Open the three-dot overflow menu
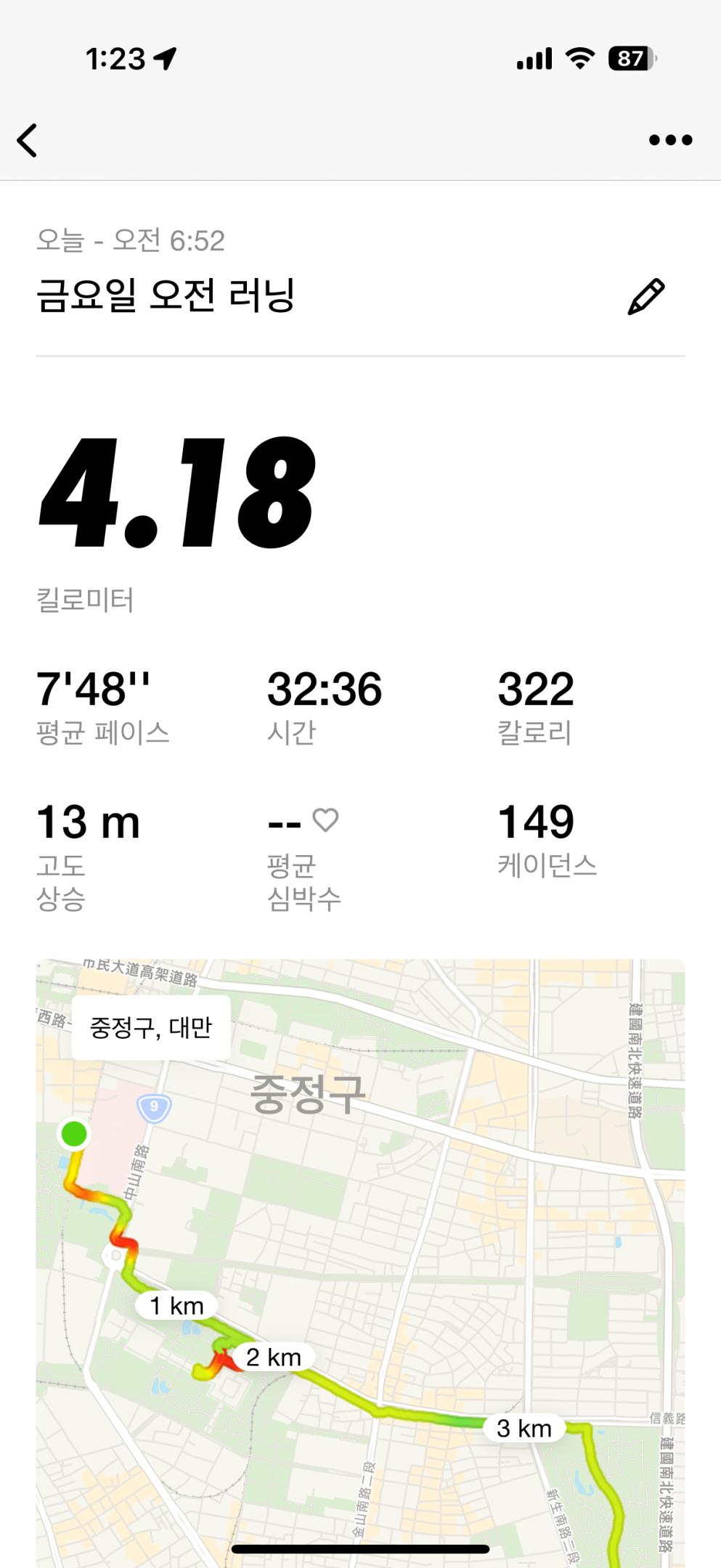The image size is (721, 1568). (670, 140)
